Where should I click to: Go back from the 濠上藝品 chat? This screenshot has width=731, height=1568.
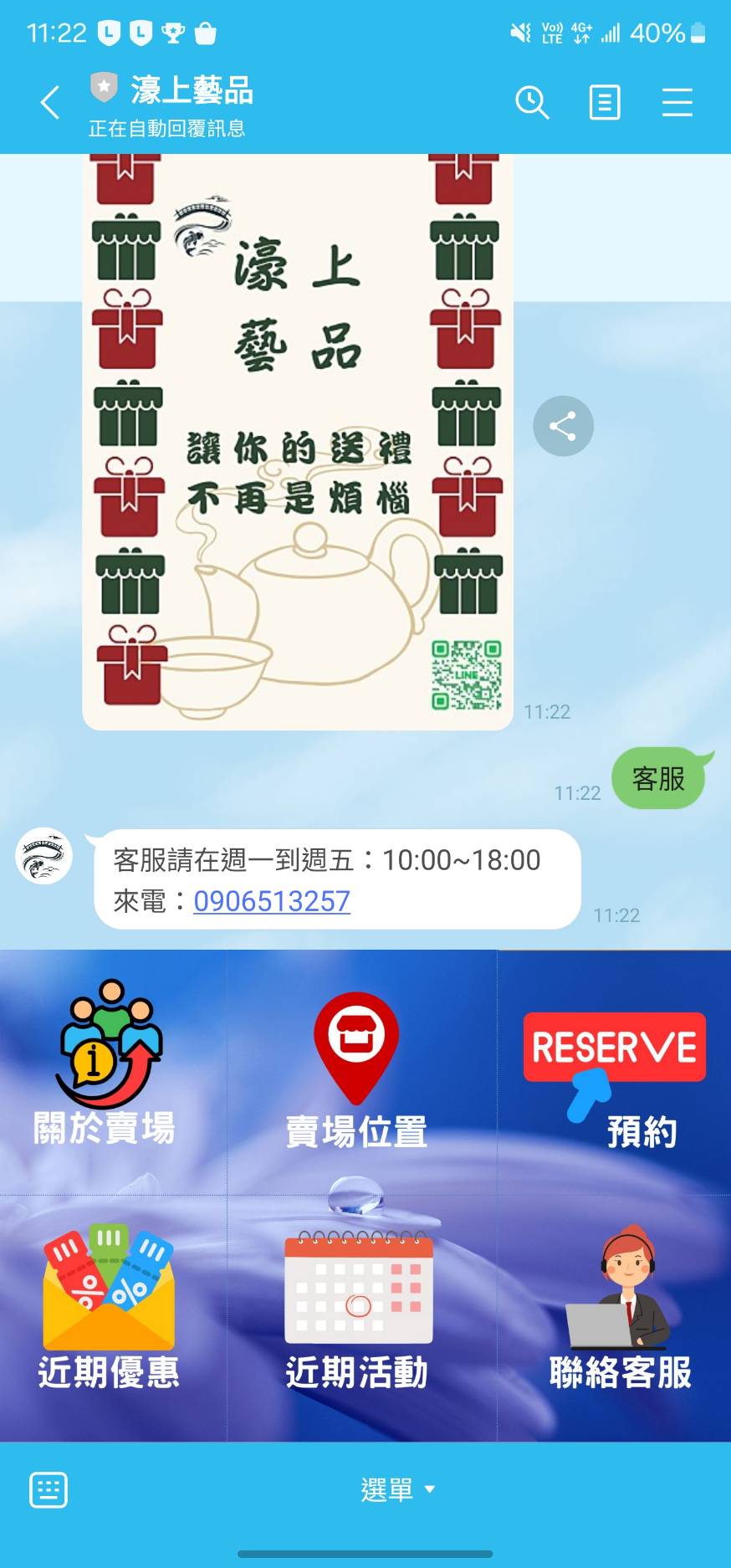click(x=50, y=103)
